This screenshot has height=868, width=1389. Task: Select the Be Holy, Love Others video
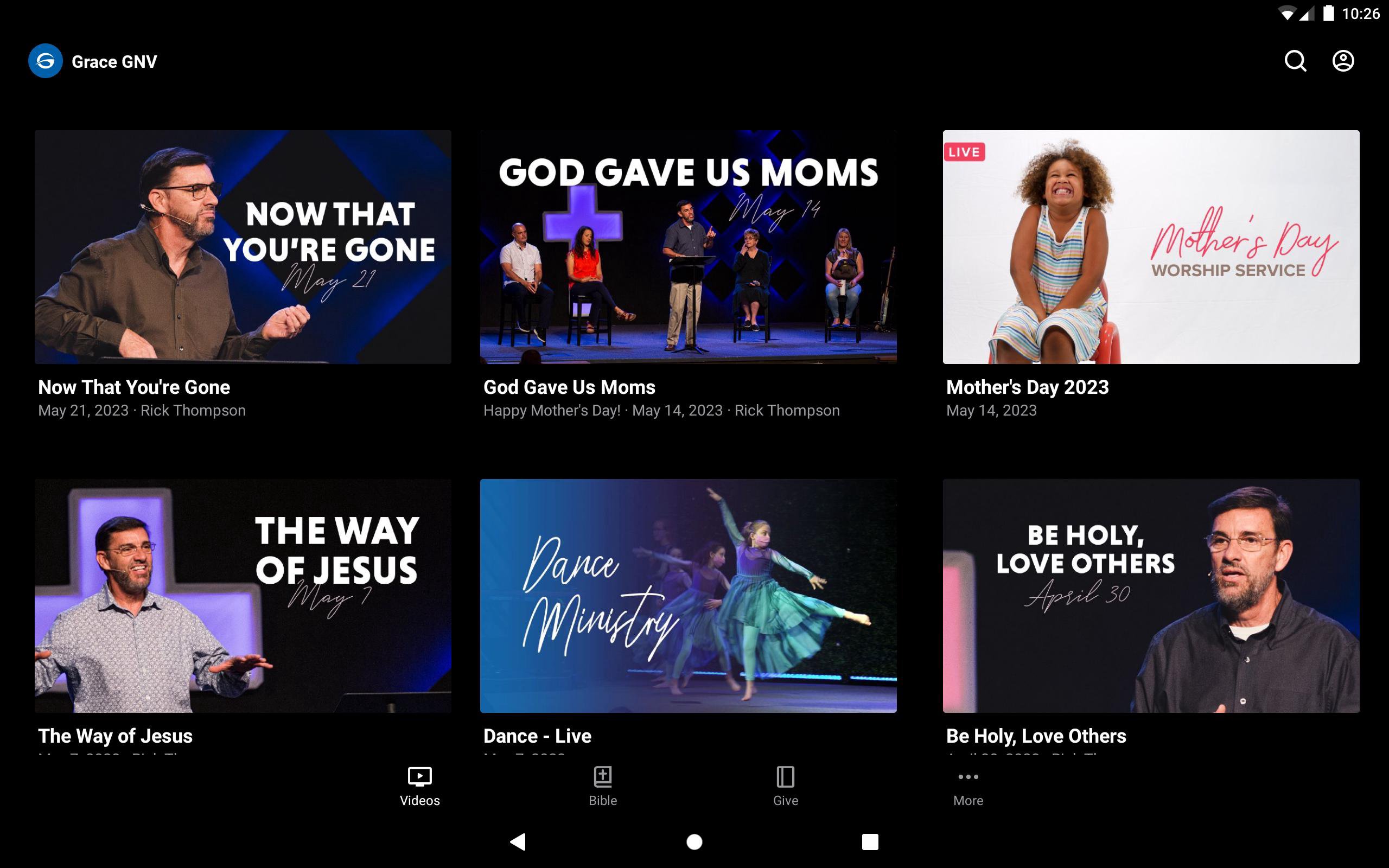[x=1151, y=595]
